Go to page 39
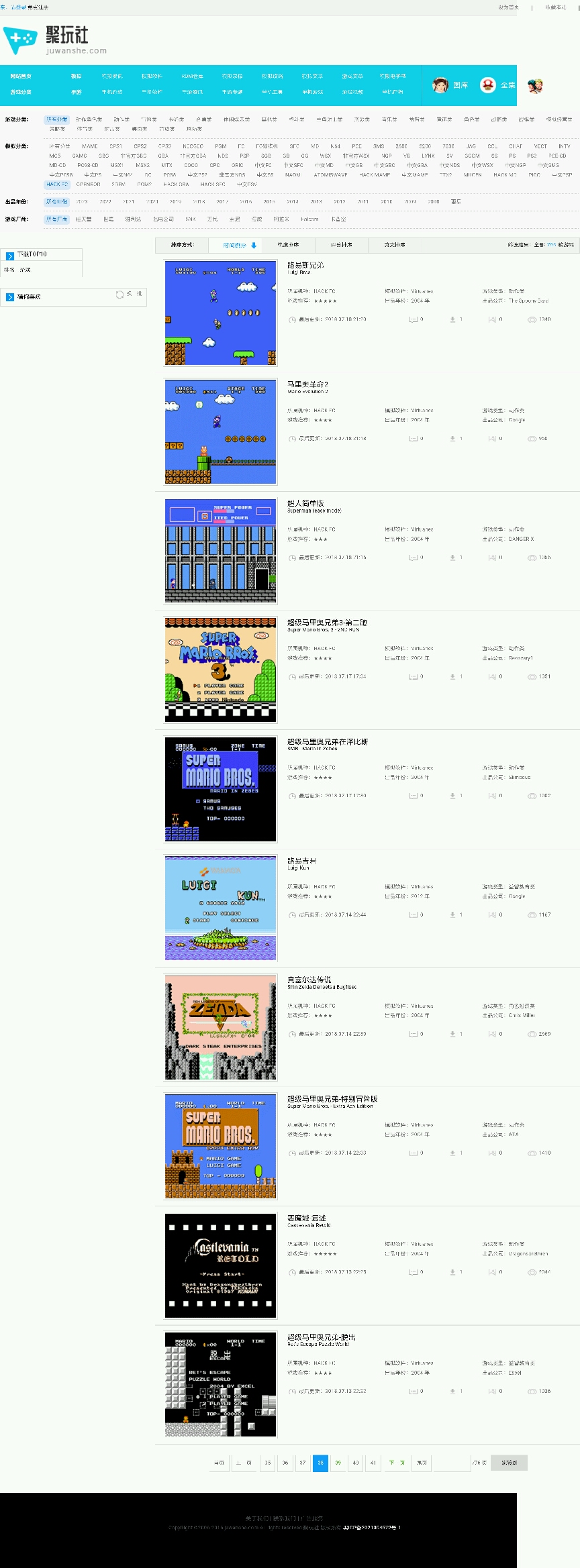Screen dimensions: 580x1568 click(338, 1463)
